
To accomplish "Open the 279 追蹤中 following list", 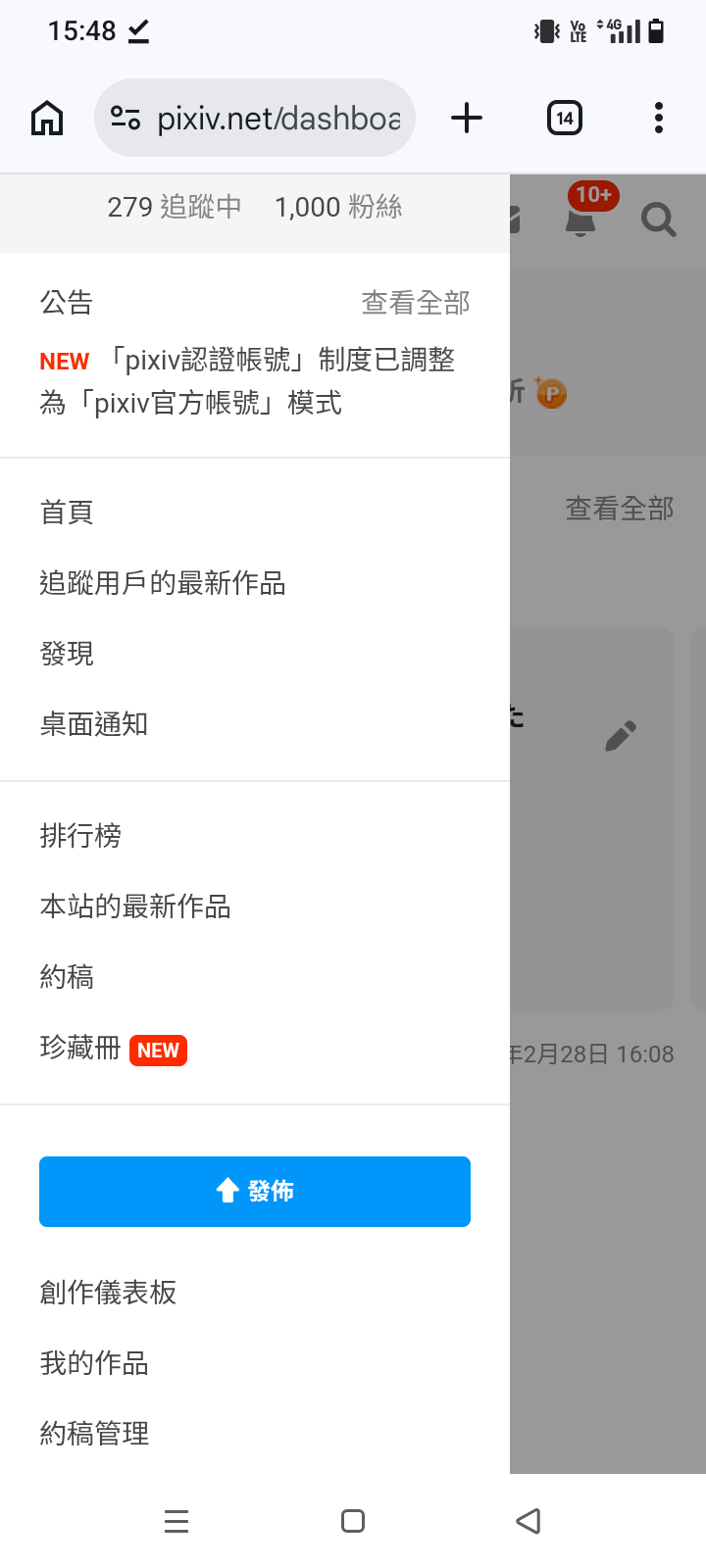I will (x=175, y=207).
